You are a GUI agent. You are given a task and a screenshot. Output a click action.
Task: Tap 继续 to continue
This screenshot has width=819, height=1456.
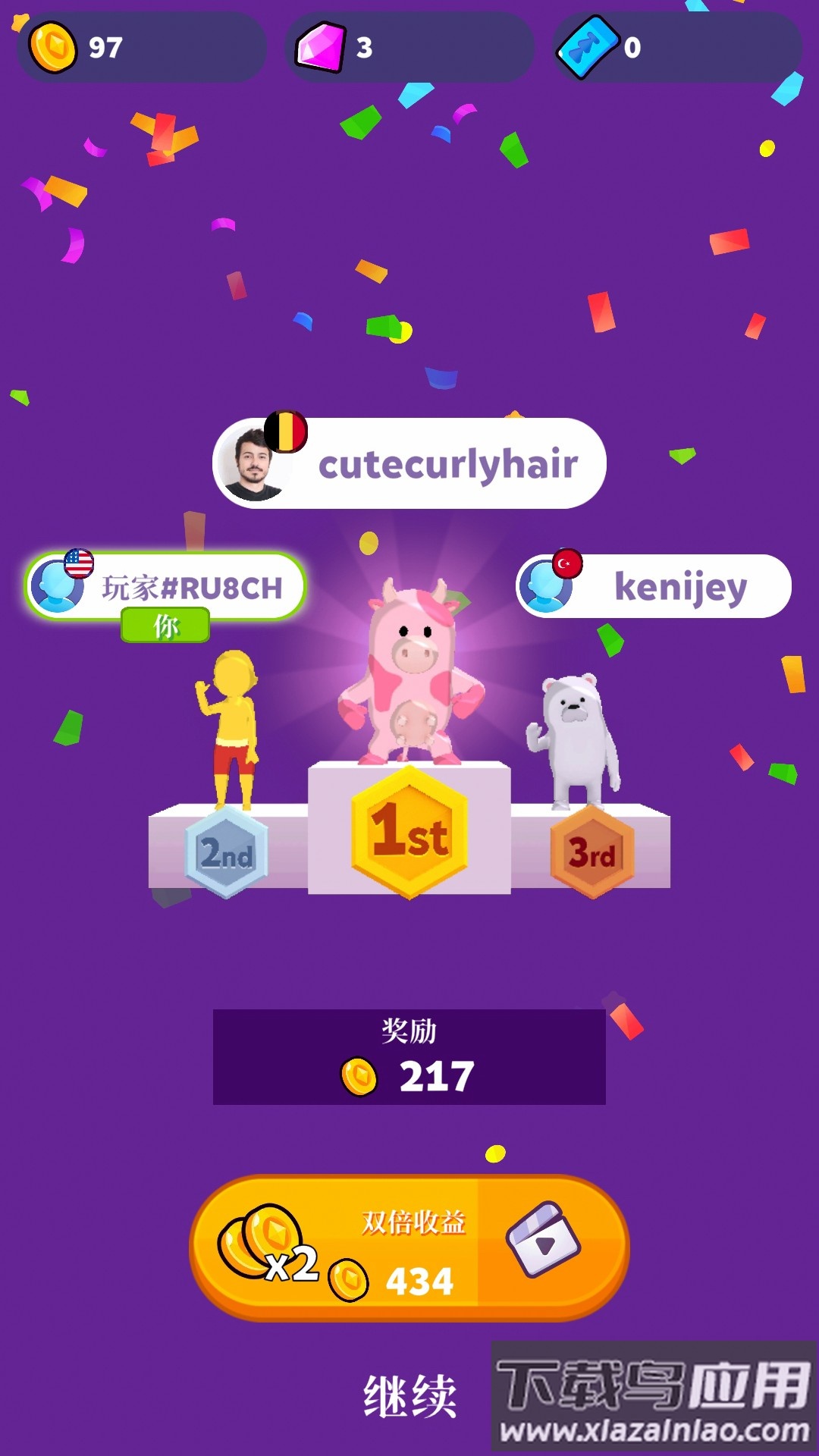tap(409, 1395)
